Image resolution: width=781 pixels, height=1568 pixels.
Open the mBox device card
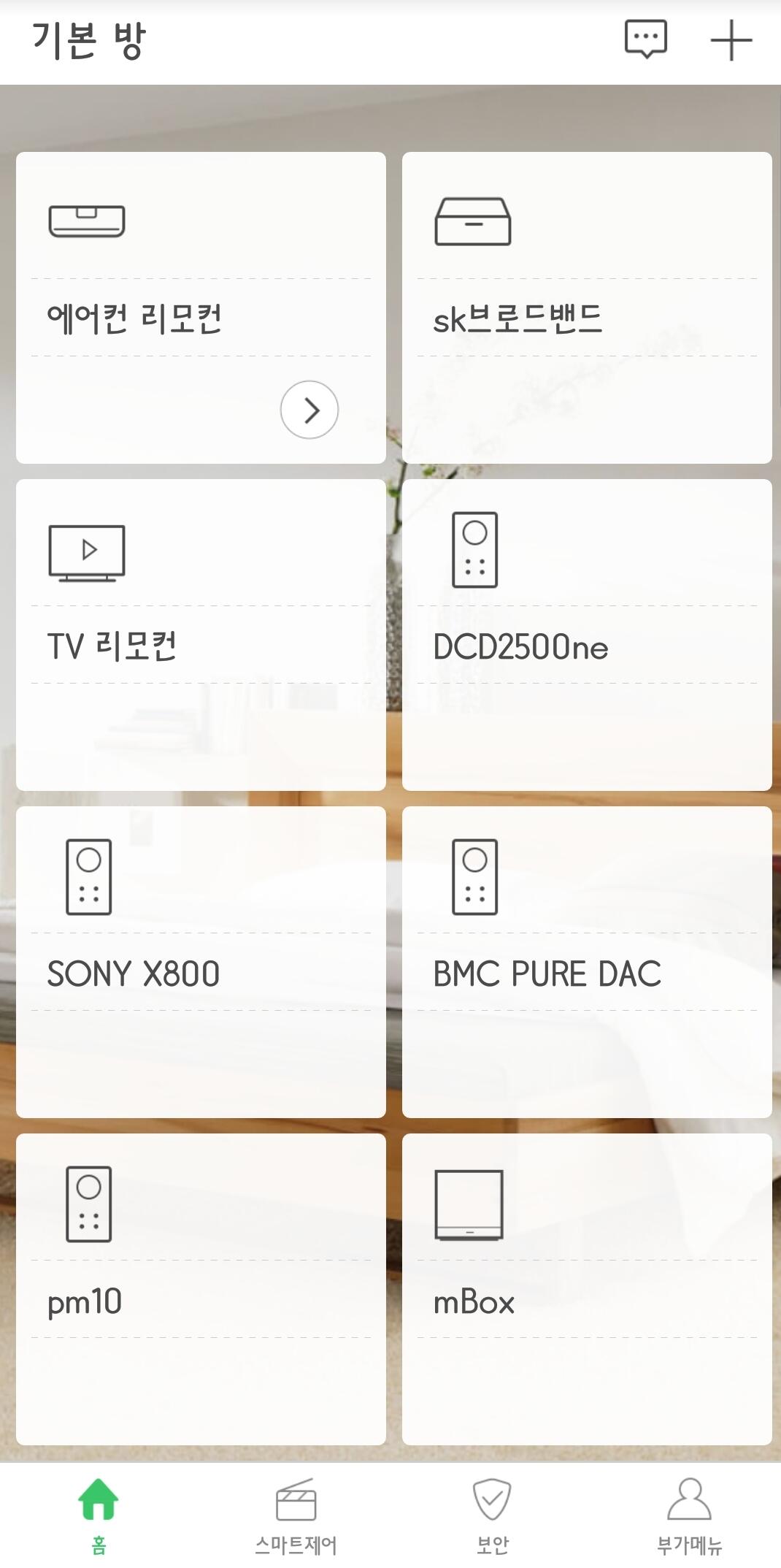point(587,1289)
